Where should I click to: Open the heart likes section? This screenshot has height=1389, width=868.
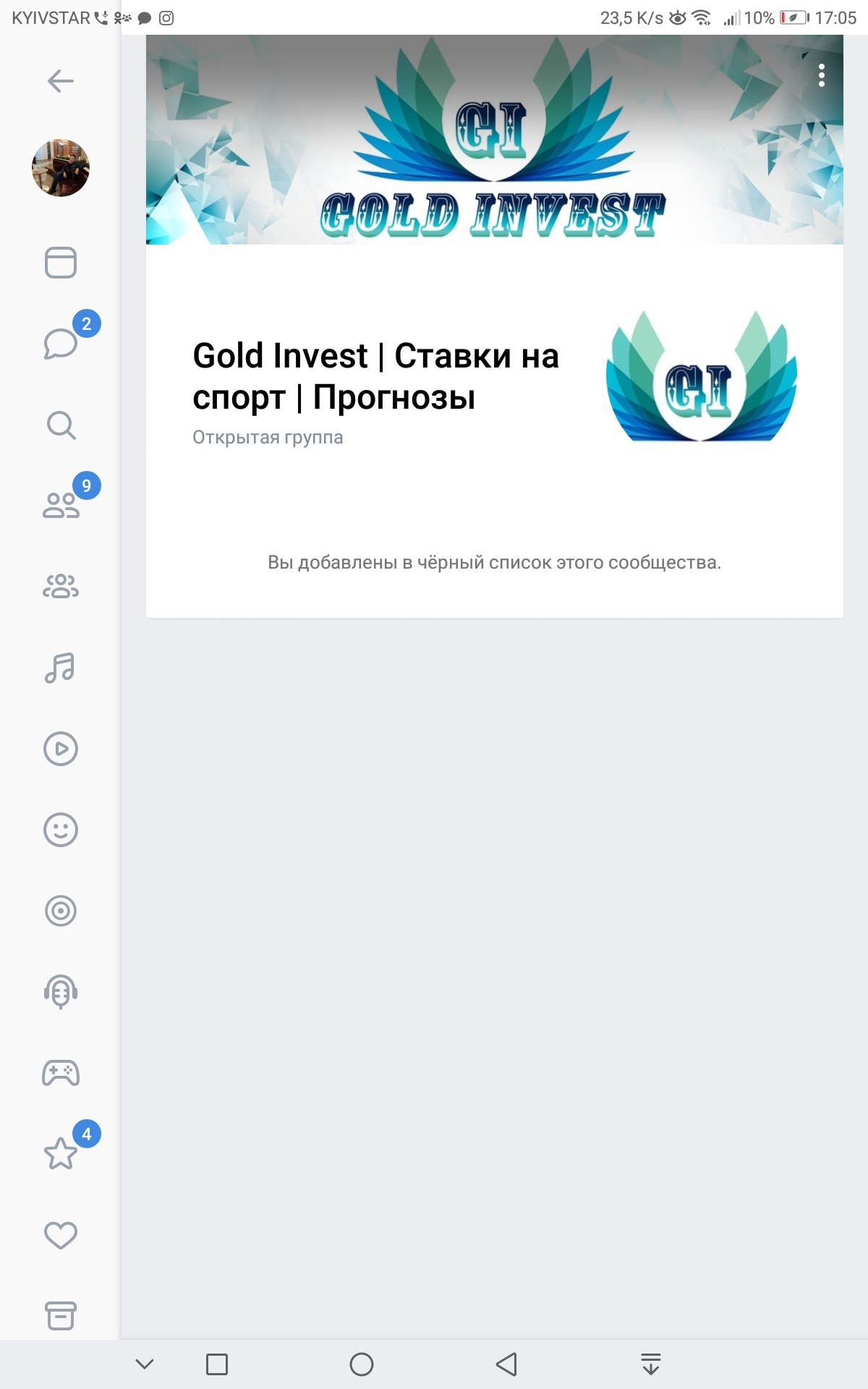[x=61, y=1235]
